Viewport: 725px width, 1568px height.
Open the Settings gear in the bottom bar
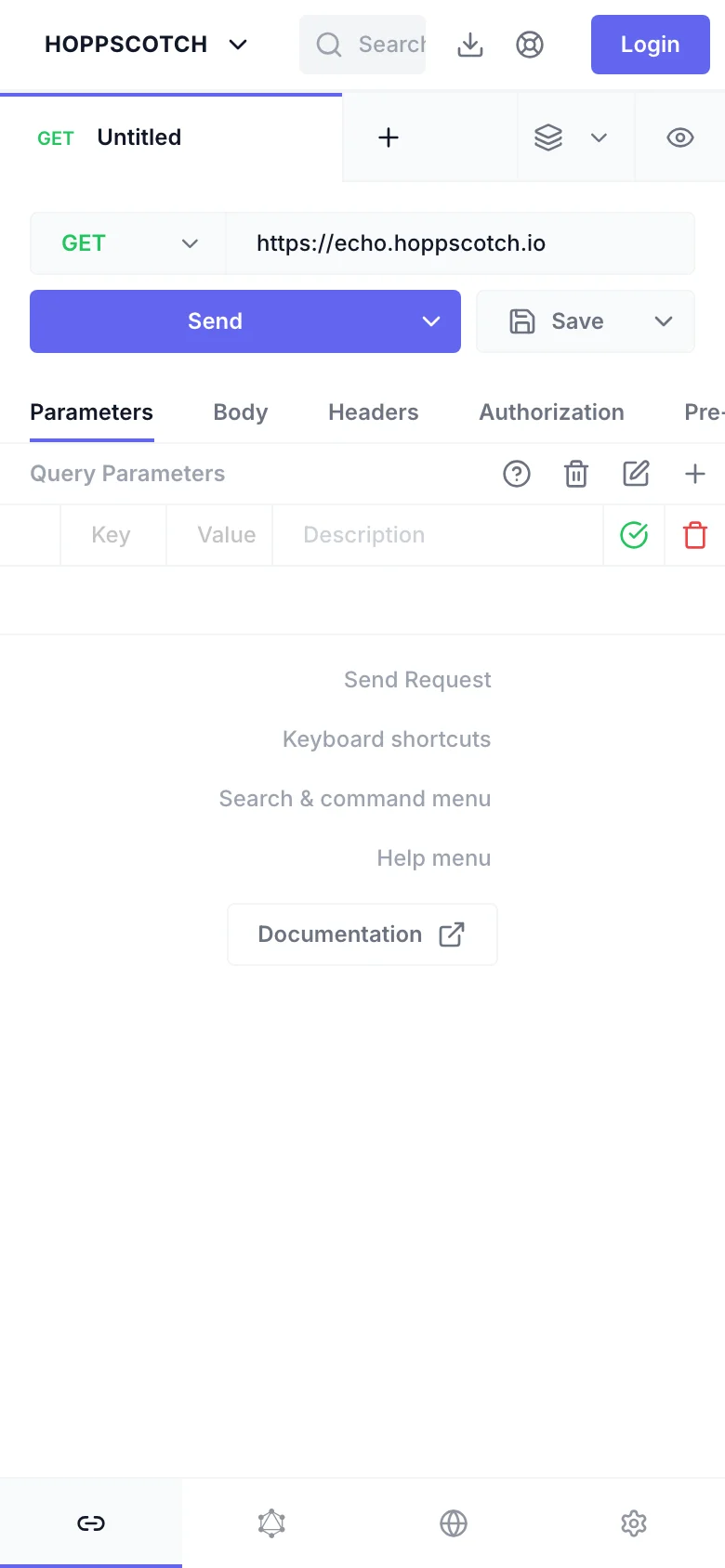[x=634, y=1523]
